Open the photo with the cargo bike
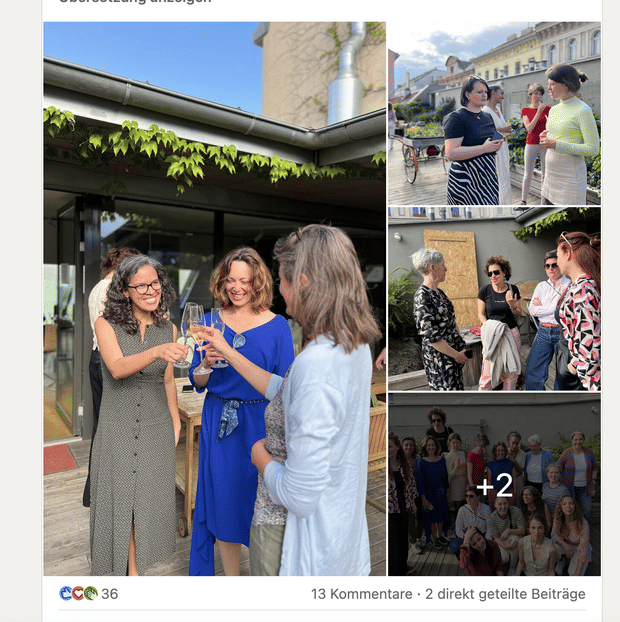Screen dimensions: 620x622 point(494,113)
